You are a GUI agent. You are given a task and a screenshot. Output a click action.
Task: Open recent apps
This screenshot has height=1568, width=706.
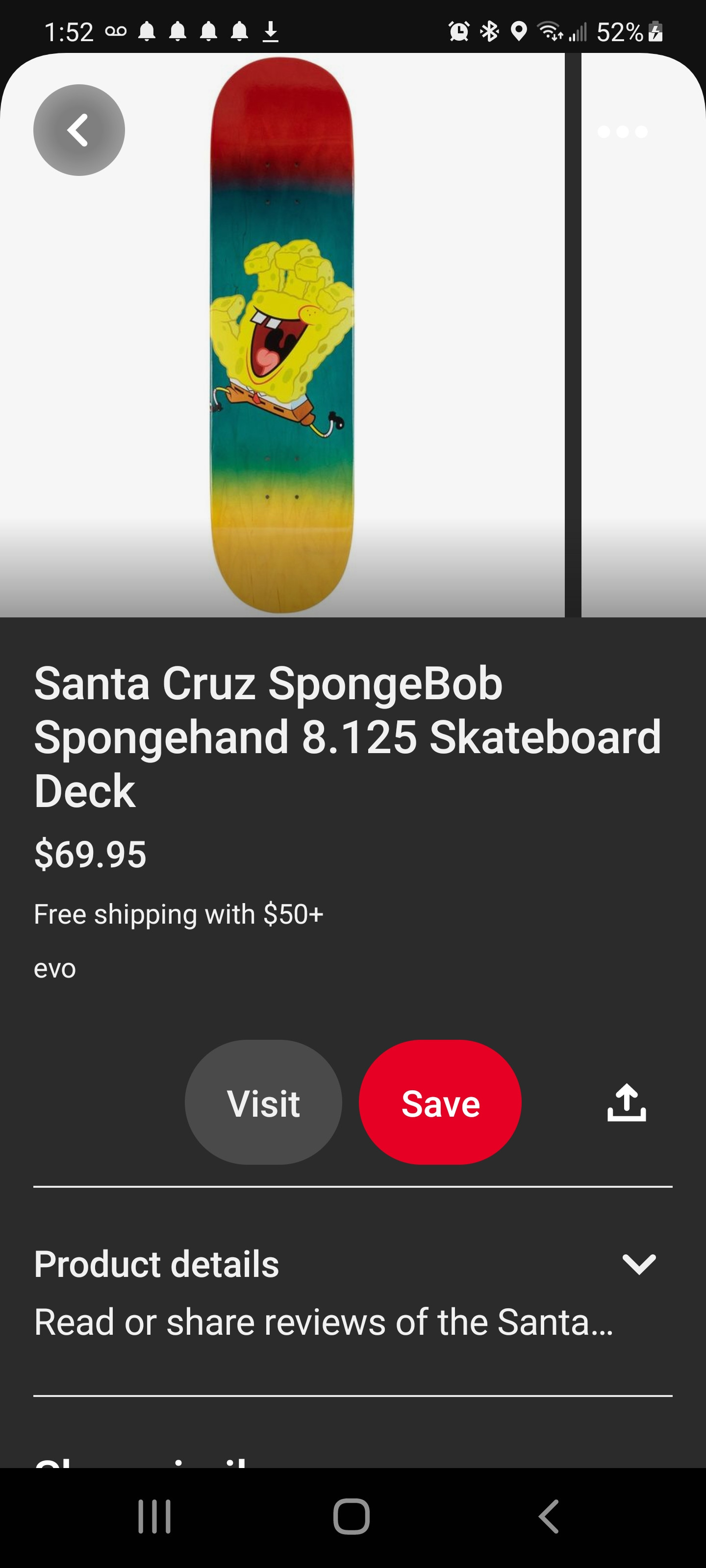155,1516
